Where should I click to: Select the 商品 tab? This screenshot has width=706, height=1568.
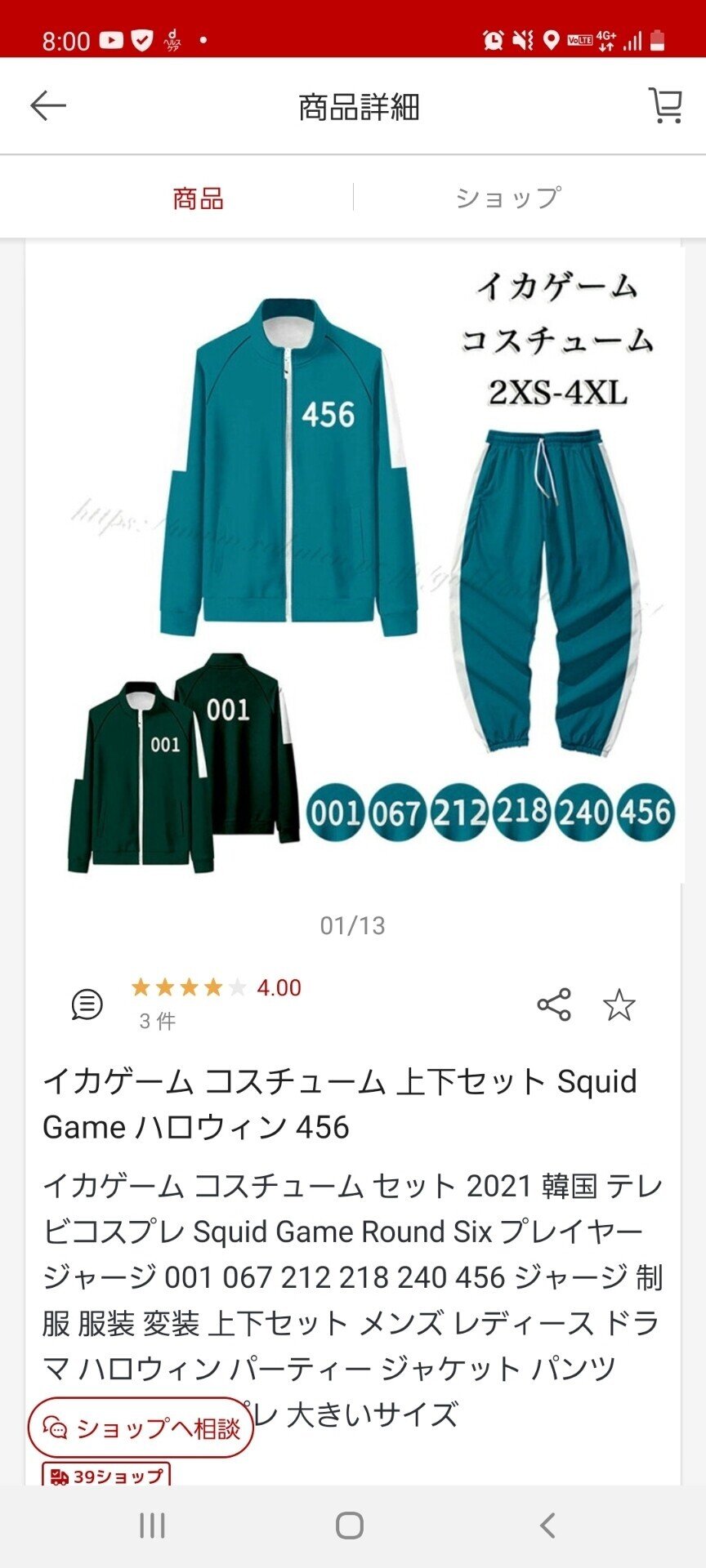pyautogui.click(x=198, y=198)
